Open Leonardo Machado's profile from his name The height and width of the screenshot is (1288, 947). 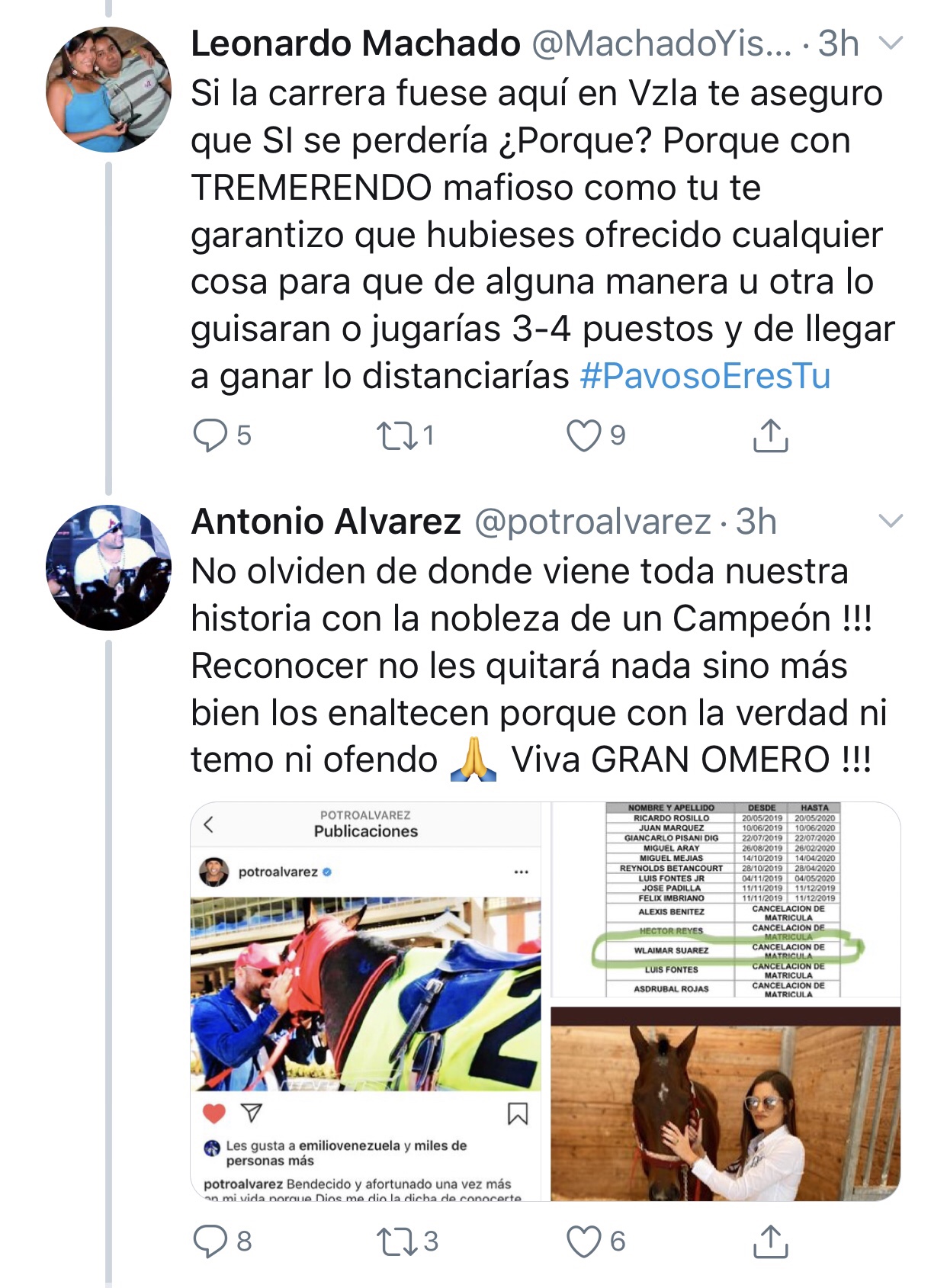point(355,44)
